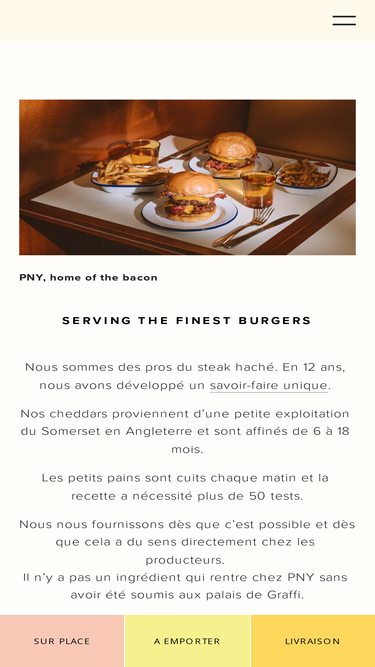The image size is (375, 667).
Task: Open the hamburger menu
Action: pyautogui.click(x=344, y=20)
